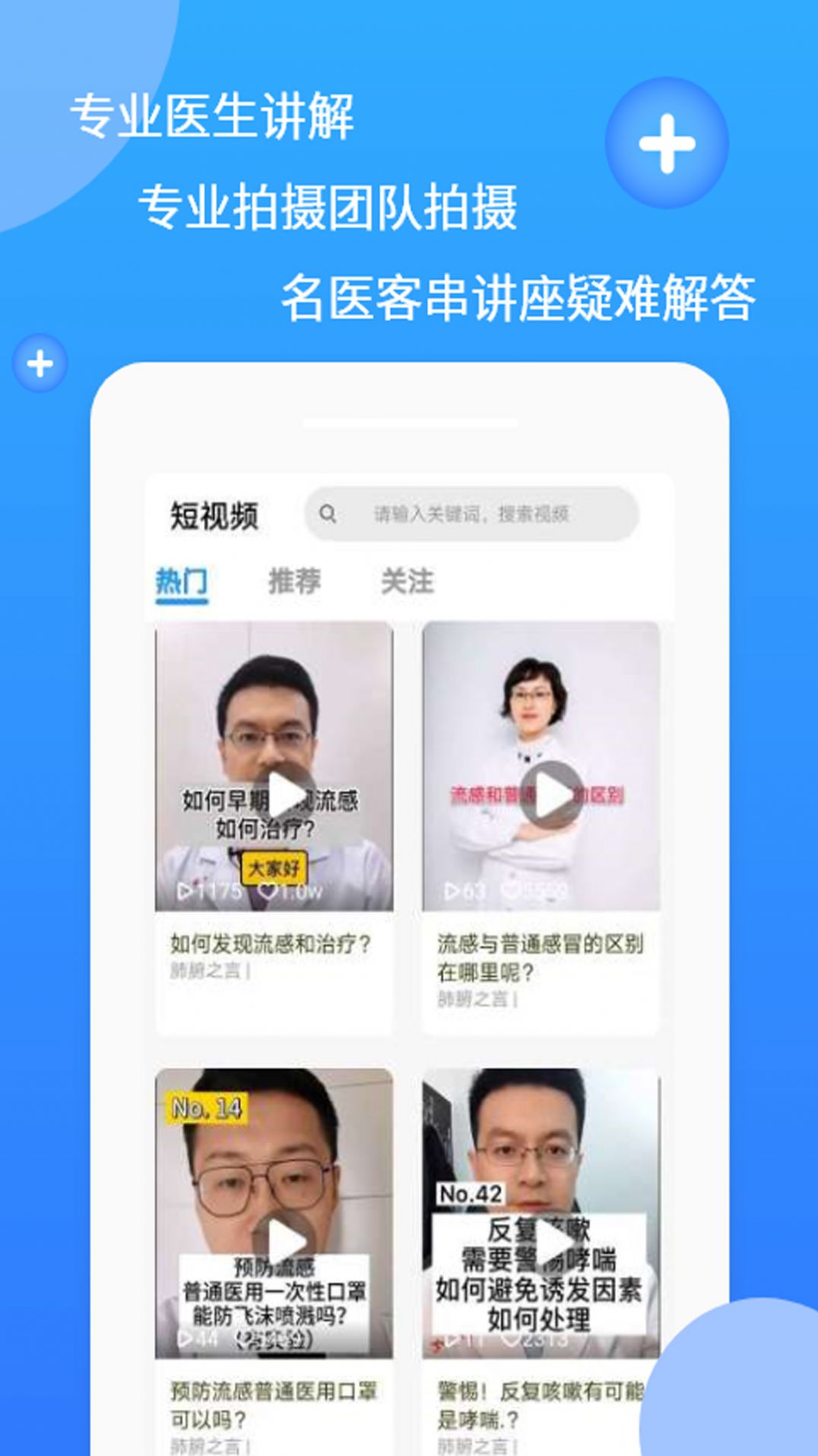The height and width of the screenshot is (1456, 818).
Task: Click the 短视频 page title
Action: 214,514
